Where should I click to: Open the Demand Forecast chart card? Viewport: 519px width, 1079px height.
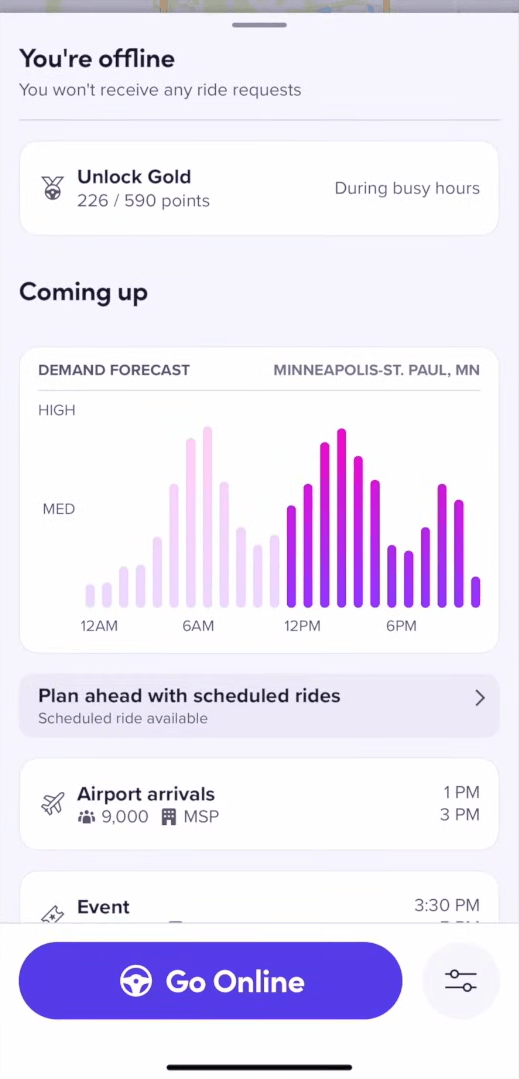(x=259, y=500)
